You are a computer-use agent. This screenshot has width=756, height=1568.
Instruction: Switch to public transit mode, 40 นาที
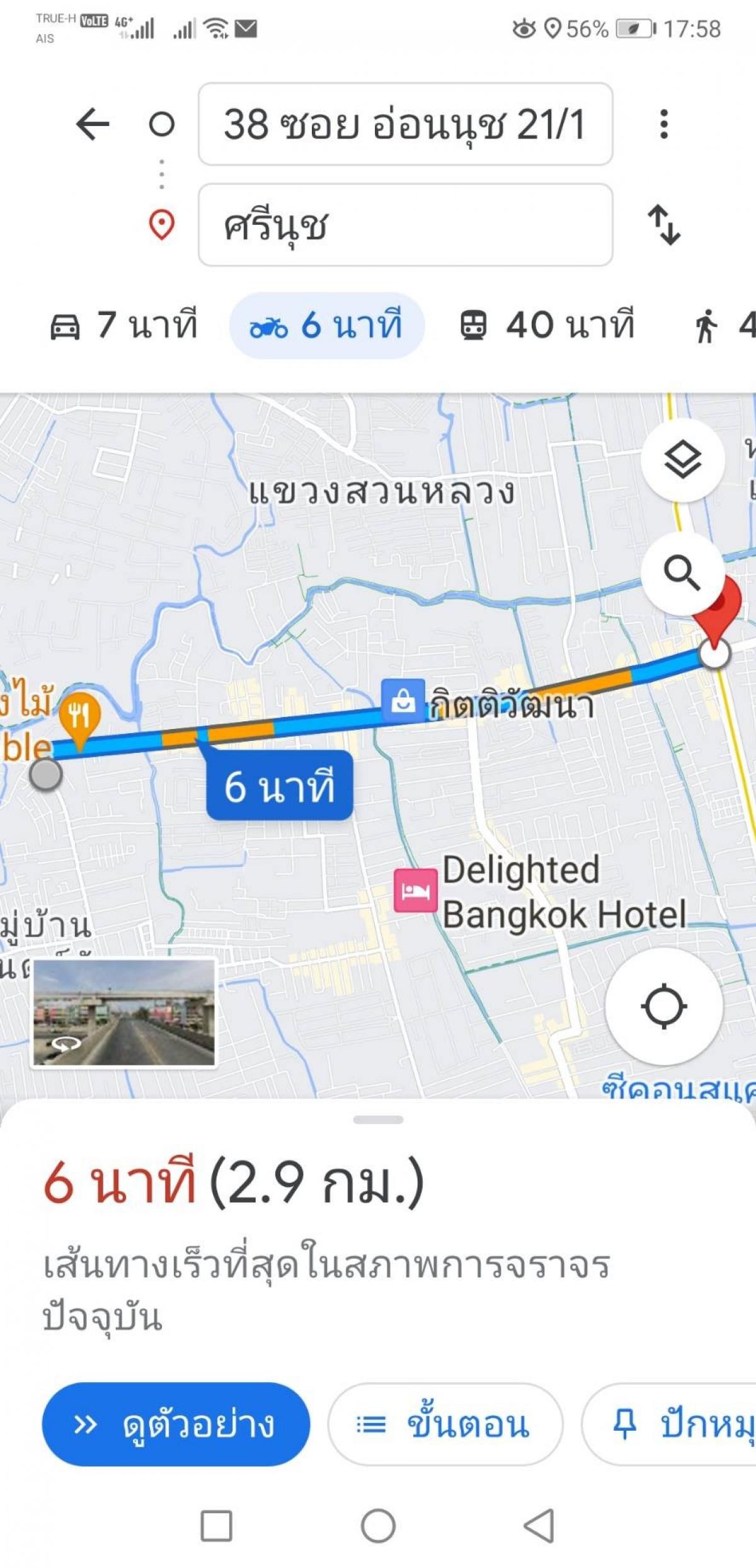pyautogui.click(x=546, y=326)
